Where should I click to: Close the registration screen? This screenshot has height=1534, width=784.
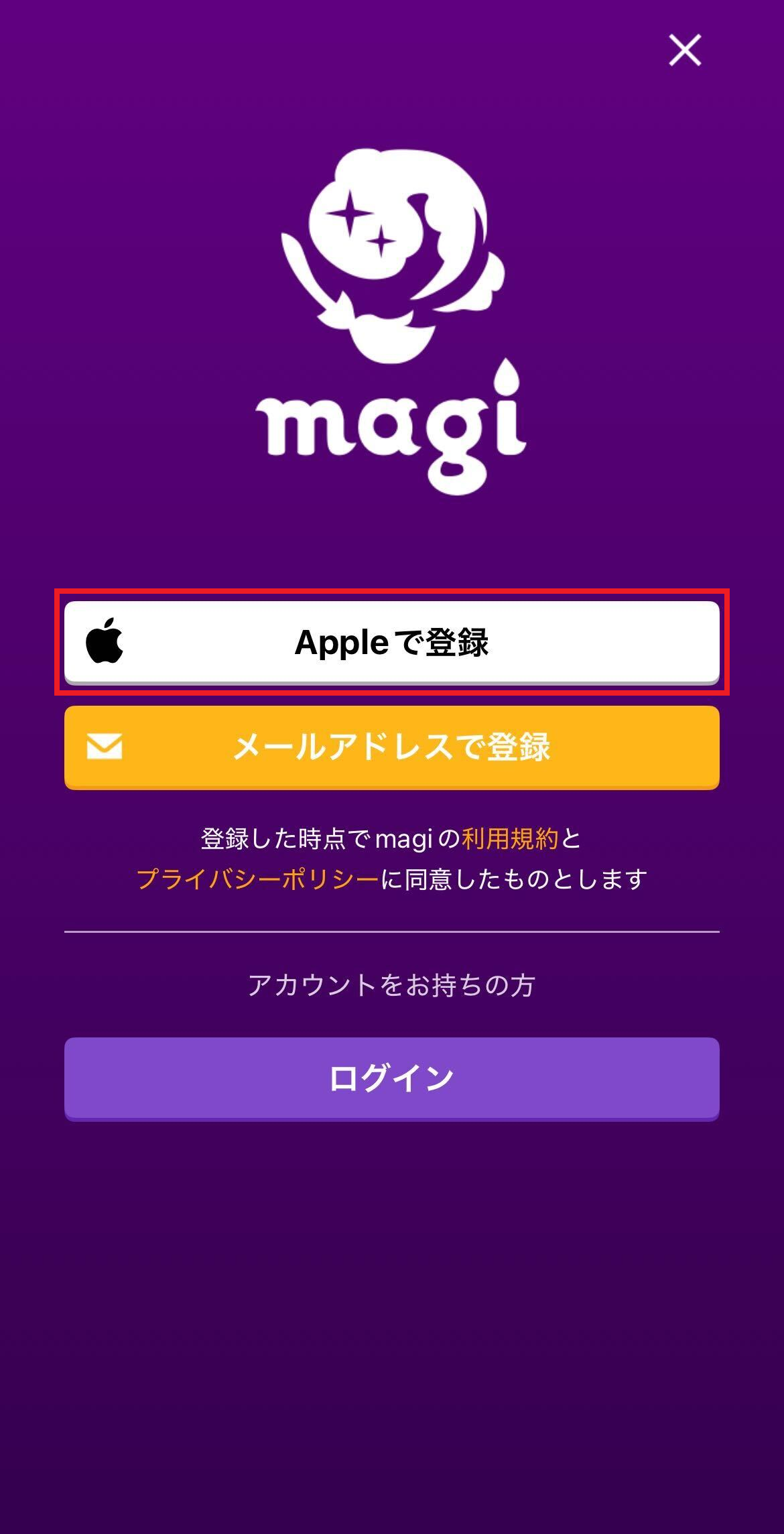[x=684, y=50]
